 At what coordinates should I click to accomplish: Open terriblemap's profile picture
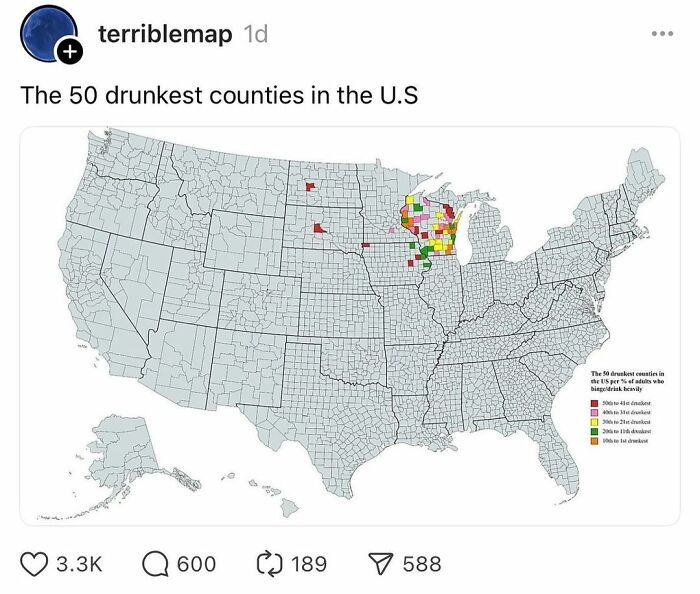pyautogui.click(x=48, y=34)
